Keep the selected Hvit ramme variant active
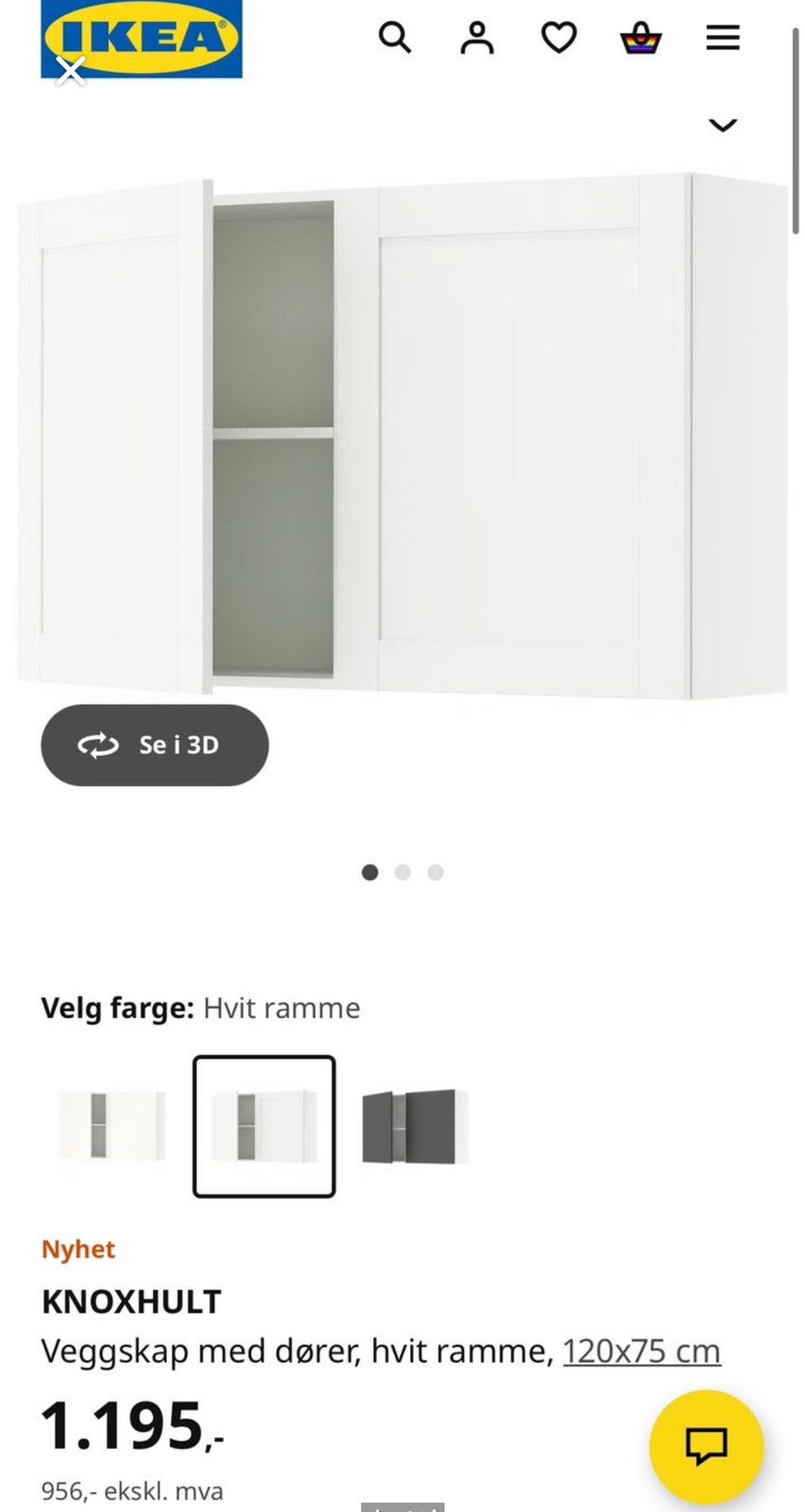 point(264,1125)
